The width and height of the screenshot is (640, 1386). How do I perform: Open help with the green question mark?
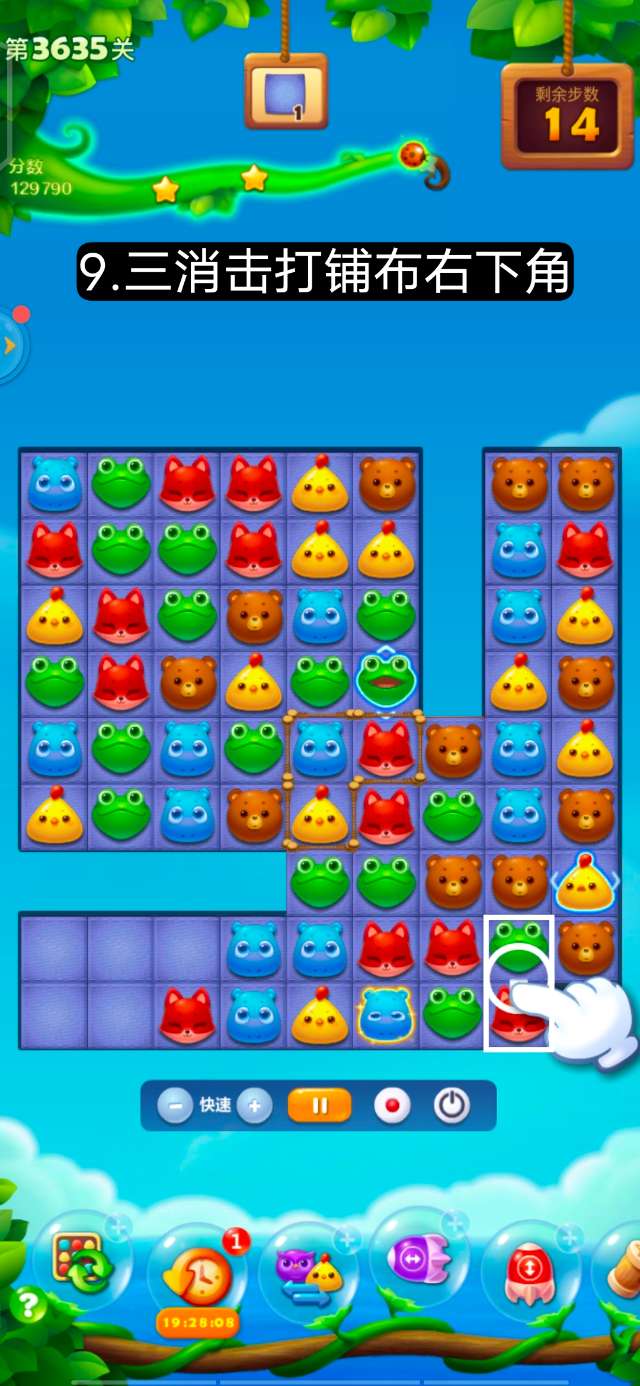[28, 1305]
